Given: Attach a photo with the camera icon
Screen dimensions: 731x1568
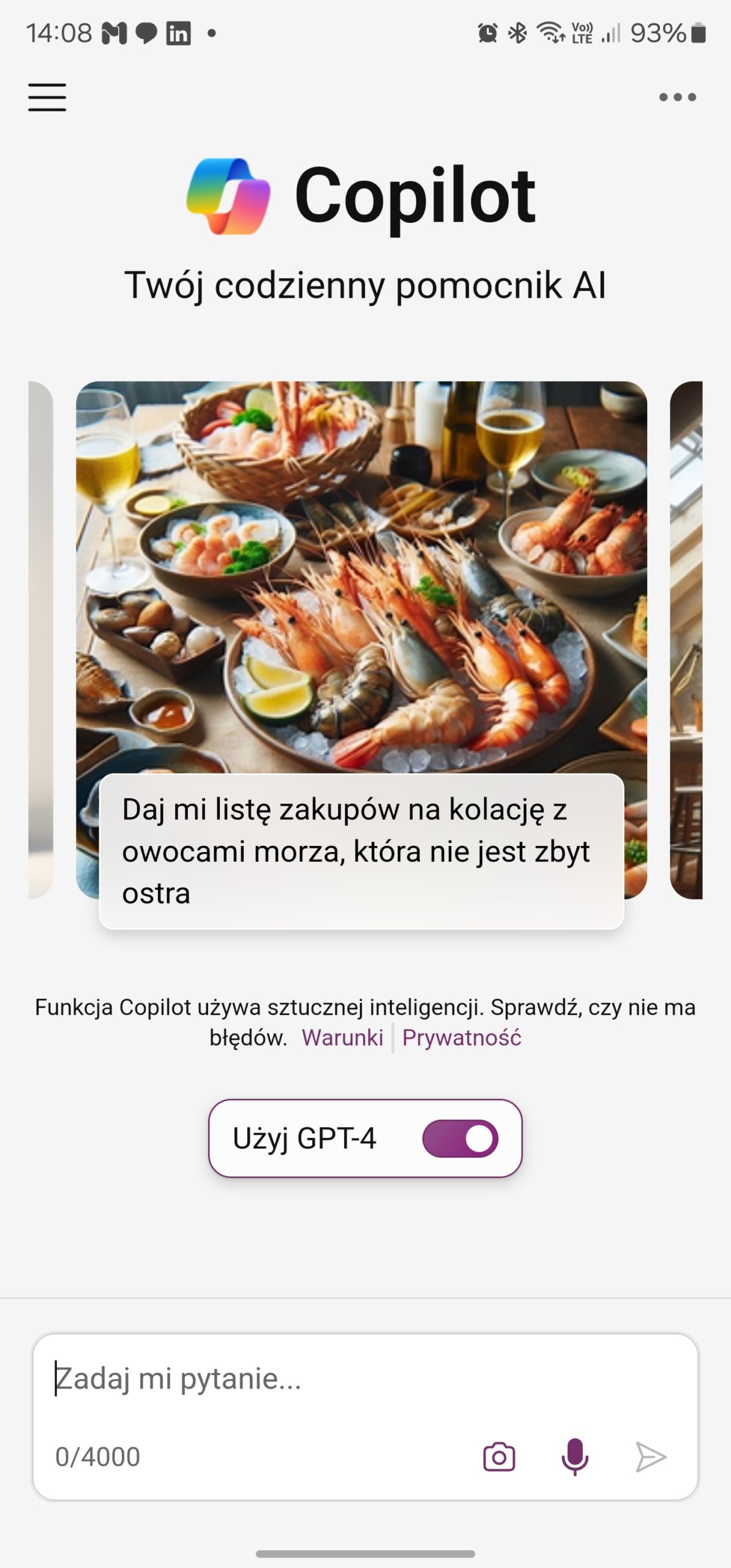Looking at the screenshot, I should [x=499, y=1457].
